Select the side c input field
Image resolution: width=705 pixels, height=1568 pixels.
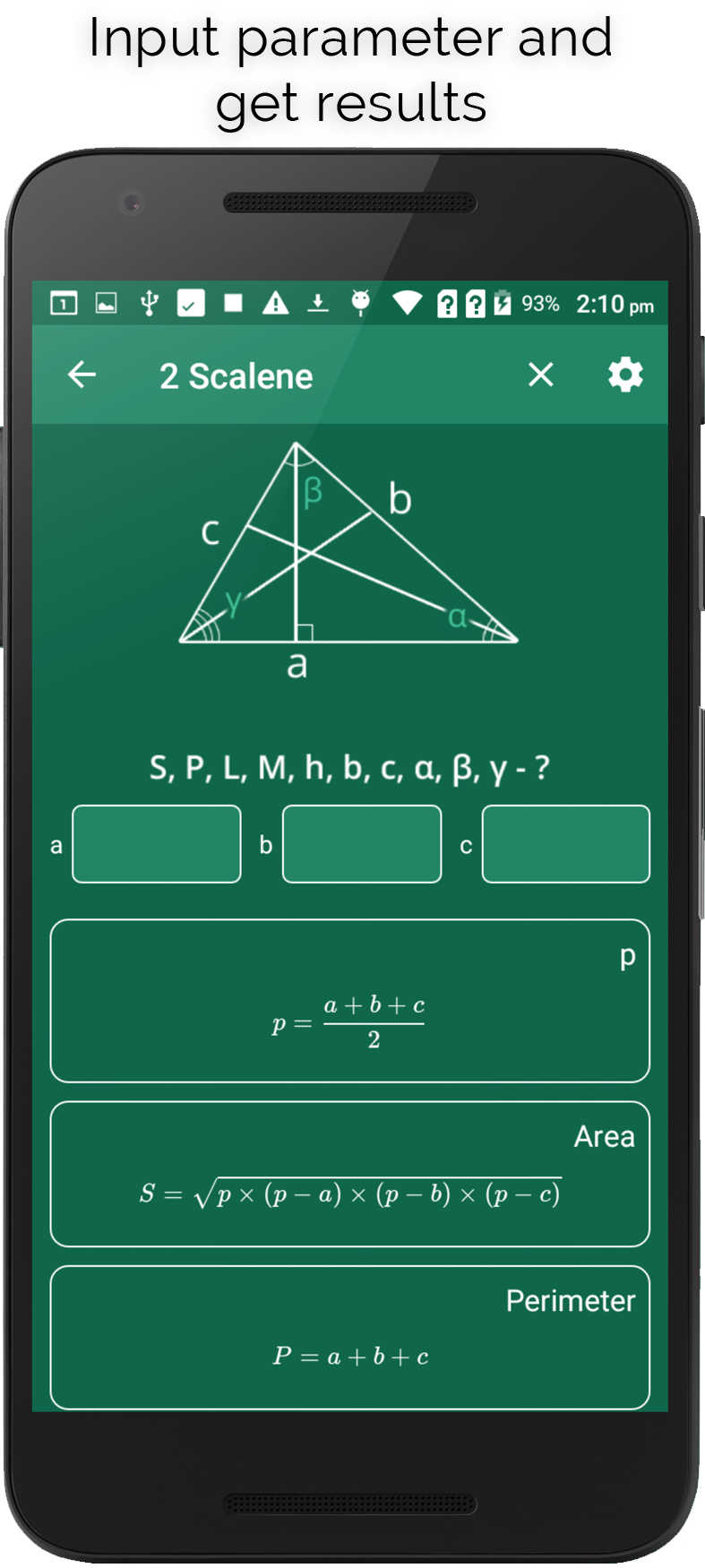click(565, 844)
